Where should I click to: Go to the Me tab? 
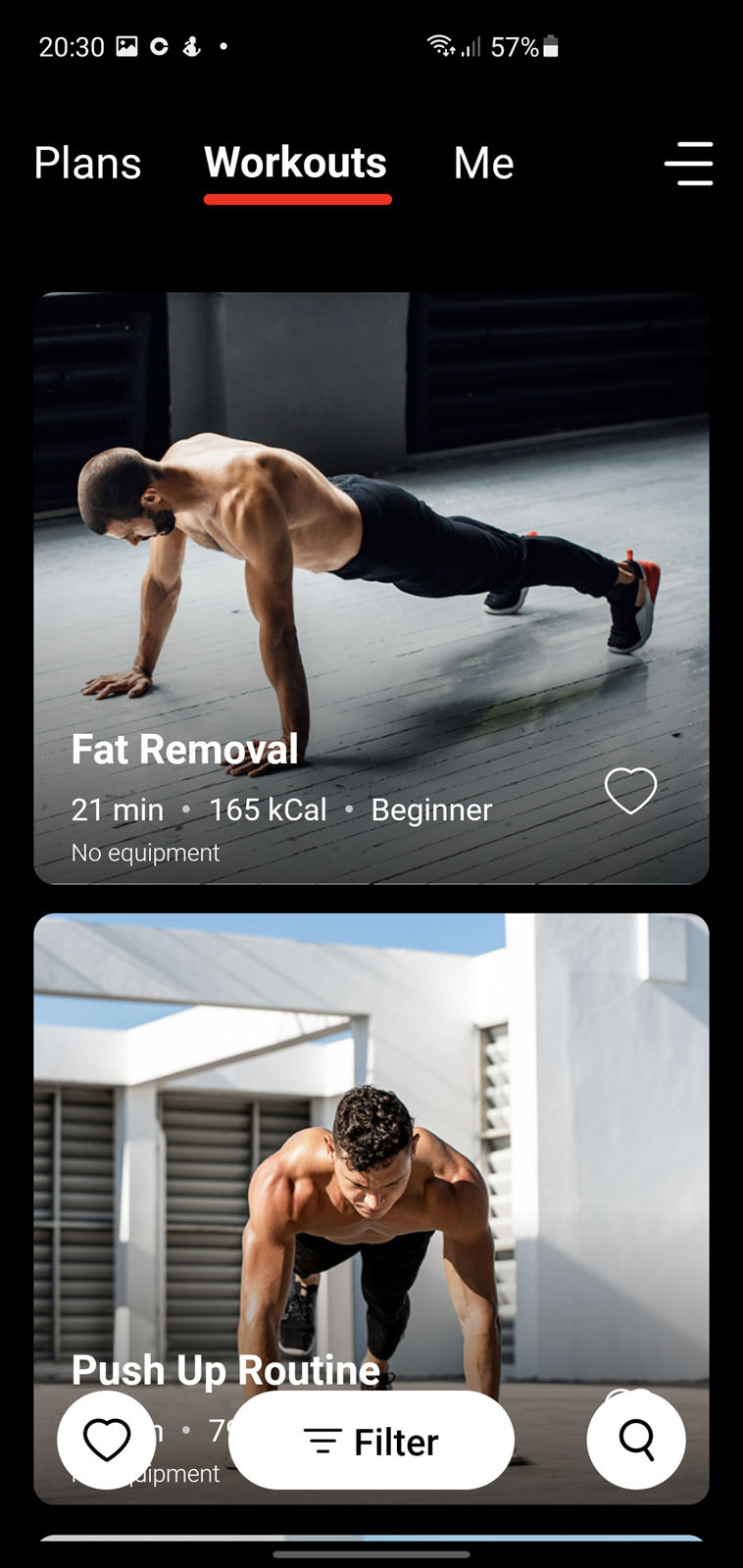[x=483, y=163]
